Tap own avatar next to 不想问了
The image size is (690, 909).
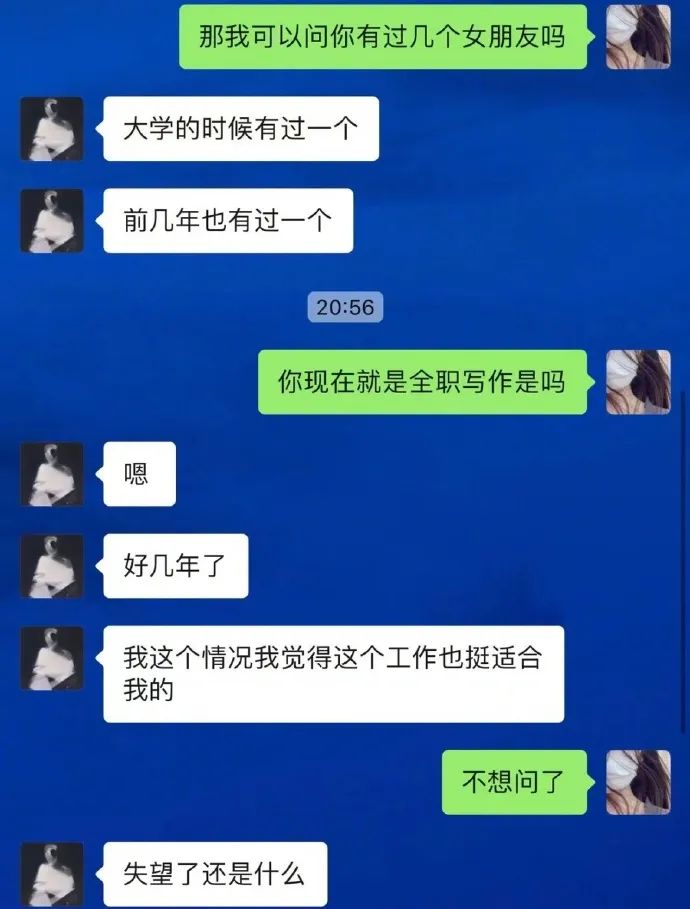pyautogui.click(x=638, y=782)
